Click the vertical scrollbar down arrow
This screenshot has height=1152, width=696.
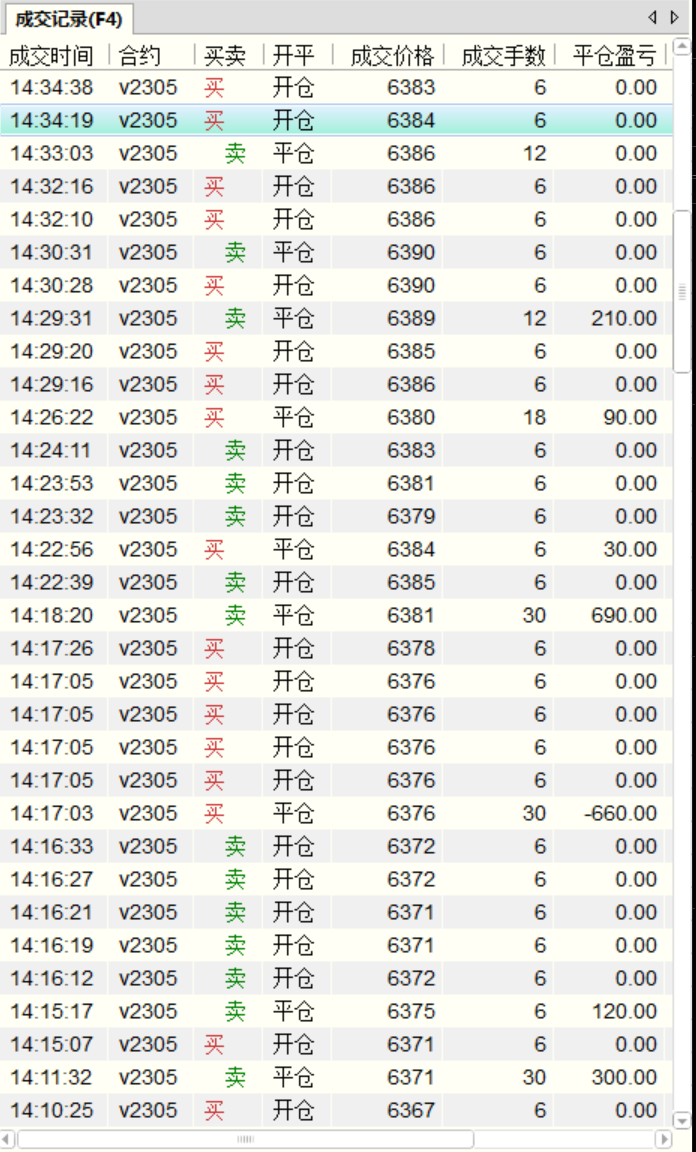[683, 1120]
